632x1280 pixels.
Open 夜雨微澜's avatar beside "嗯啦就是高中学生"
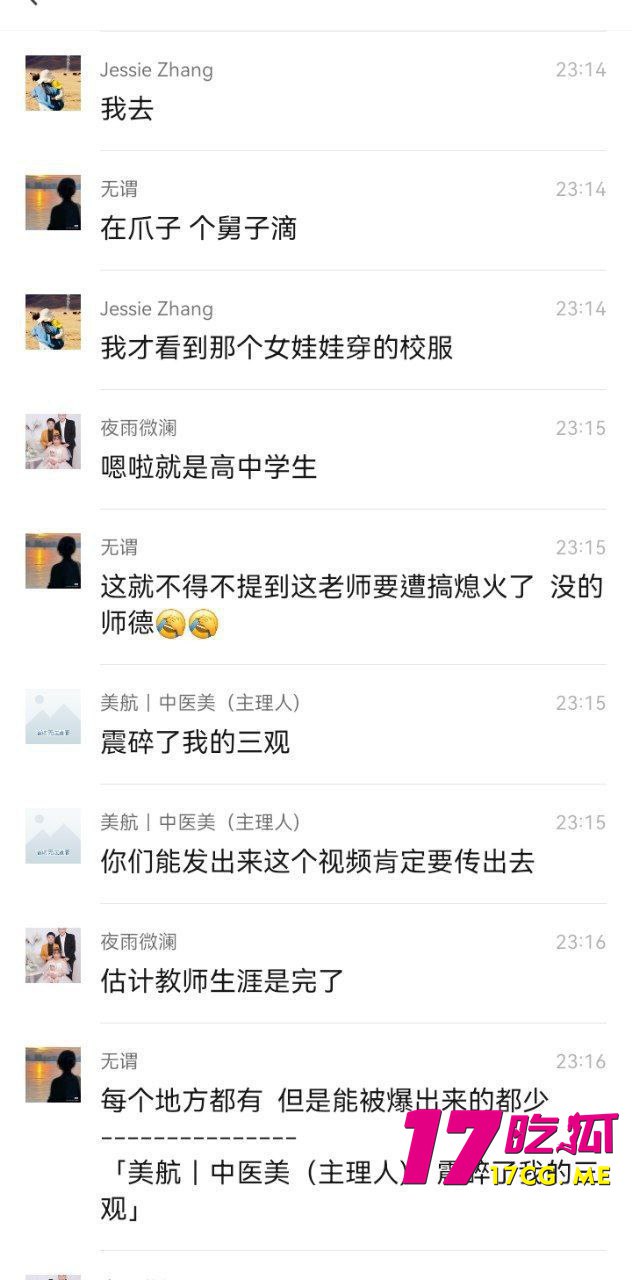pyautogui.click(x=53, y=441)
